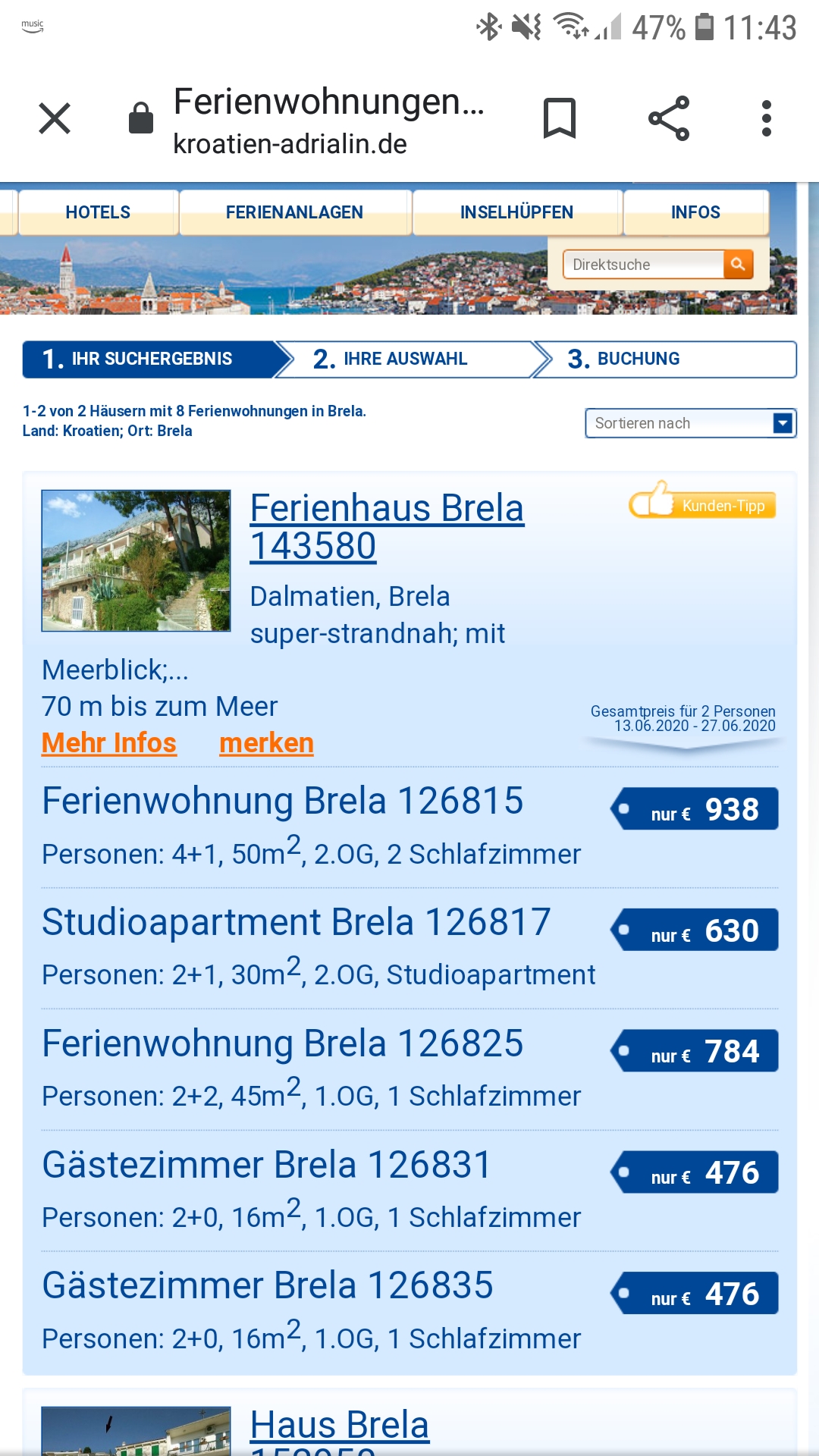The image size is (819, 1456).
Task: Choose Gästezimmer Brela 126831
Action: (x=267, y=1165)
